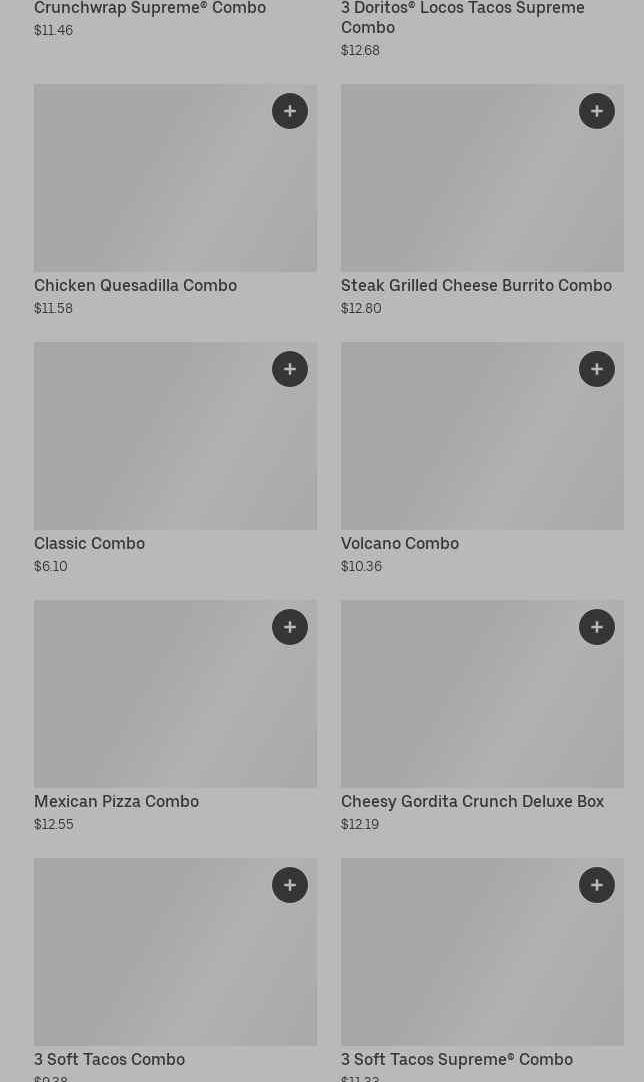Viewport: 644px width, 1082px height.
Task: Select the Cheesy Gordita Crunch Deluxe Box card
Action: coord(482,716)
